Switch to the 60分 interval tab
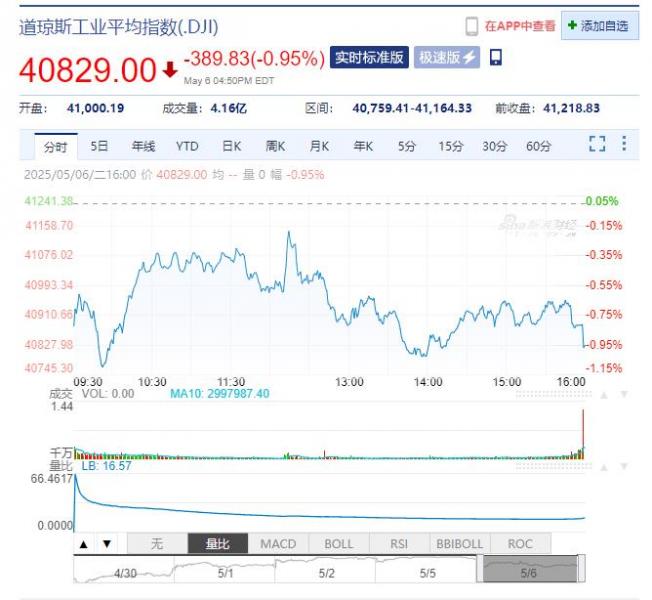The height and width of the screenshot is (600, 652). coord(538,146)
